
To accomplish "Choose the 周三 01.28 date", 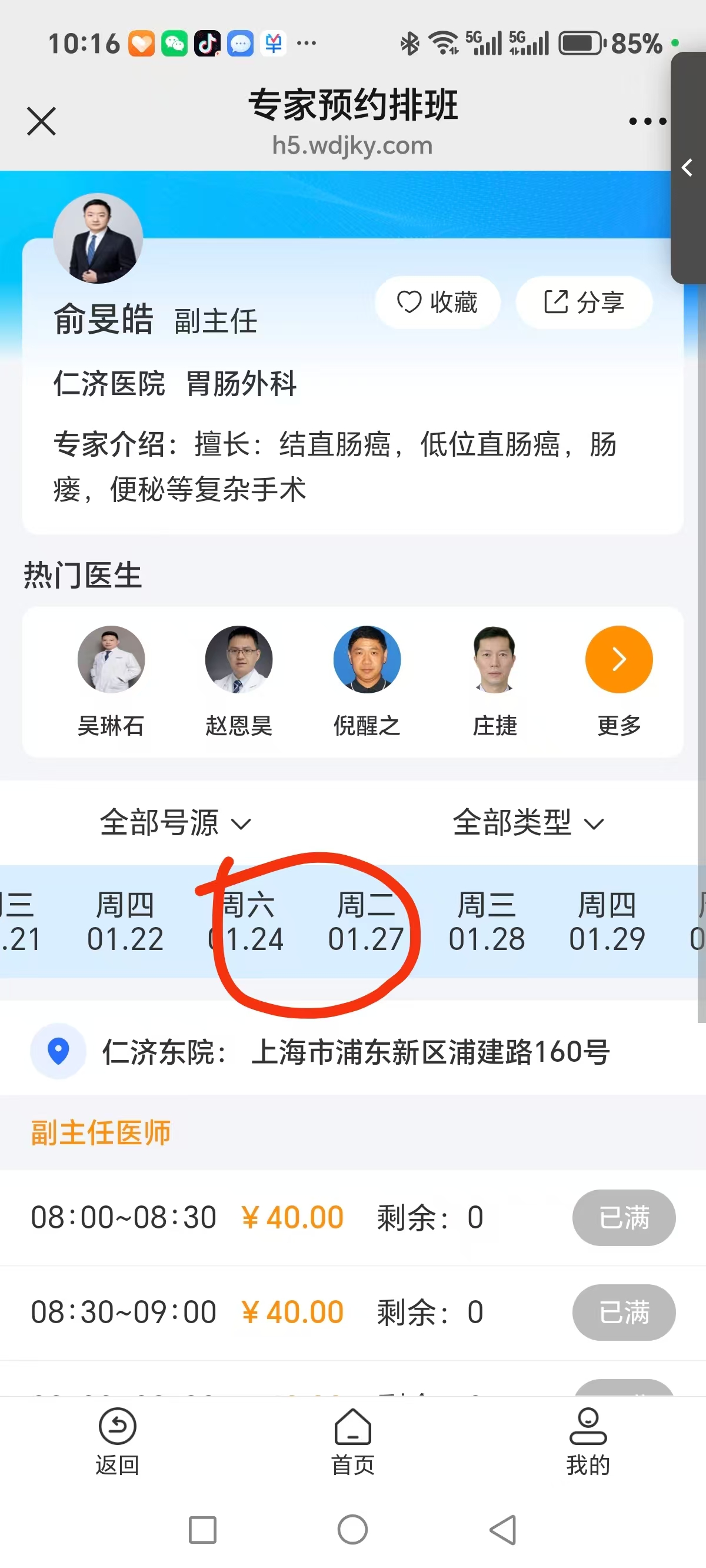I will tap(487, 922).
